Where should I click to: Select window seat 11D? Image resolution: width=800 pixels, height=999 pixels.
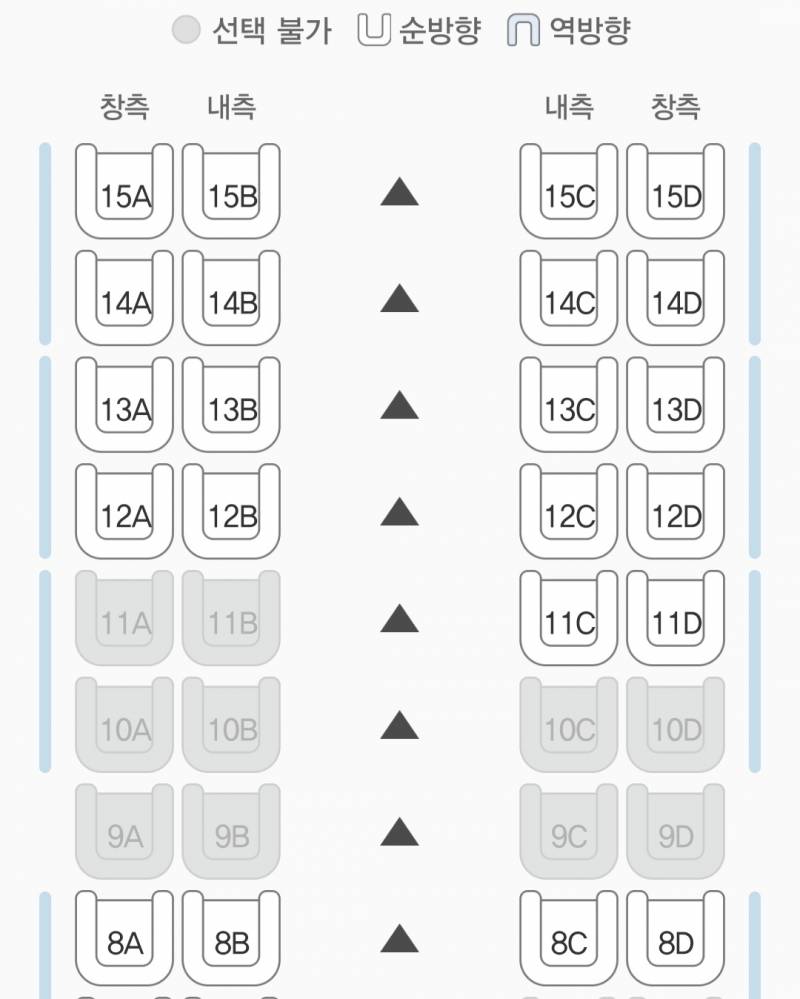(x=676, y=621)
